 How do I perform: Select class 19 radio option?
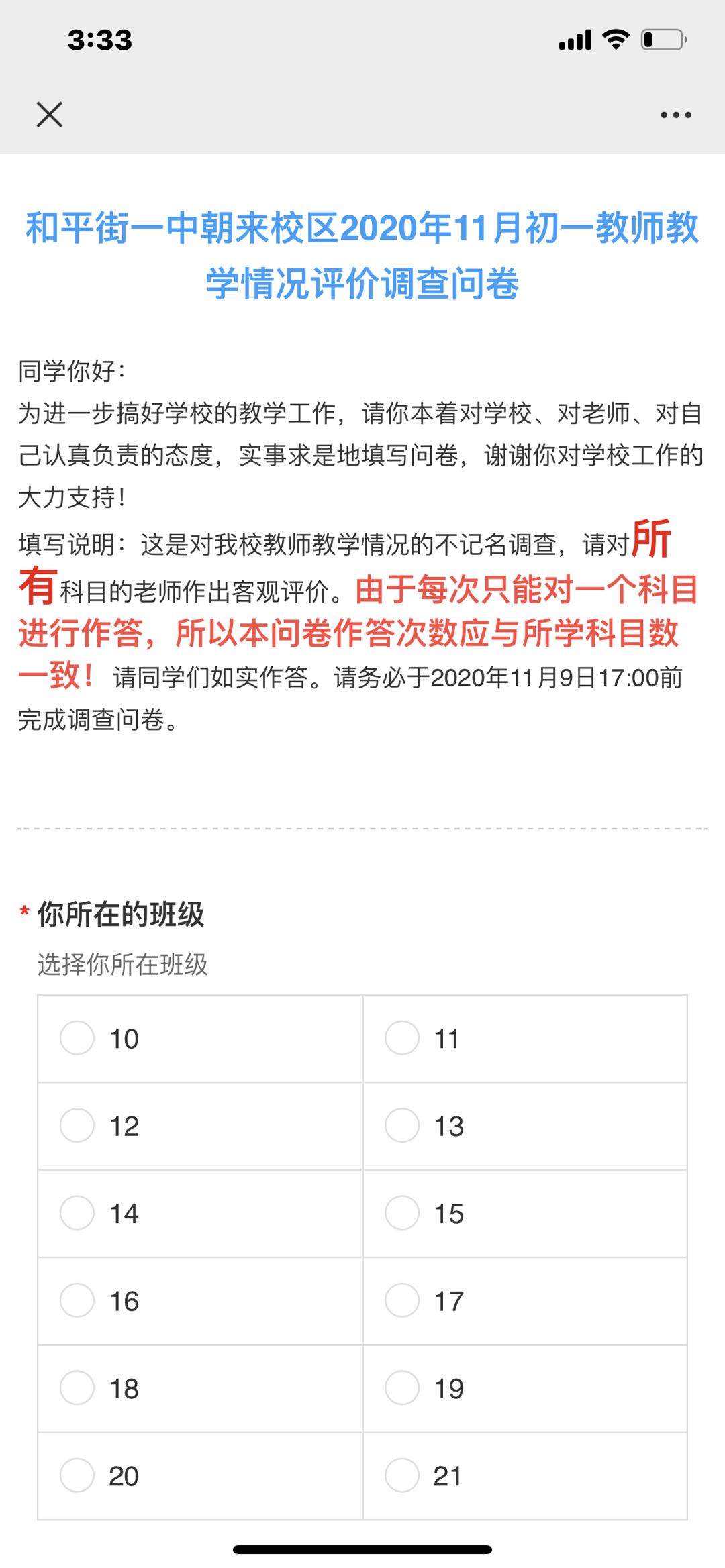pos(402,1388)
